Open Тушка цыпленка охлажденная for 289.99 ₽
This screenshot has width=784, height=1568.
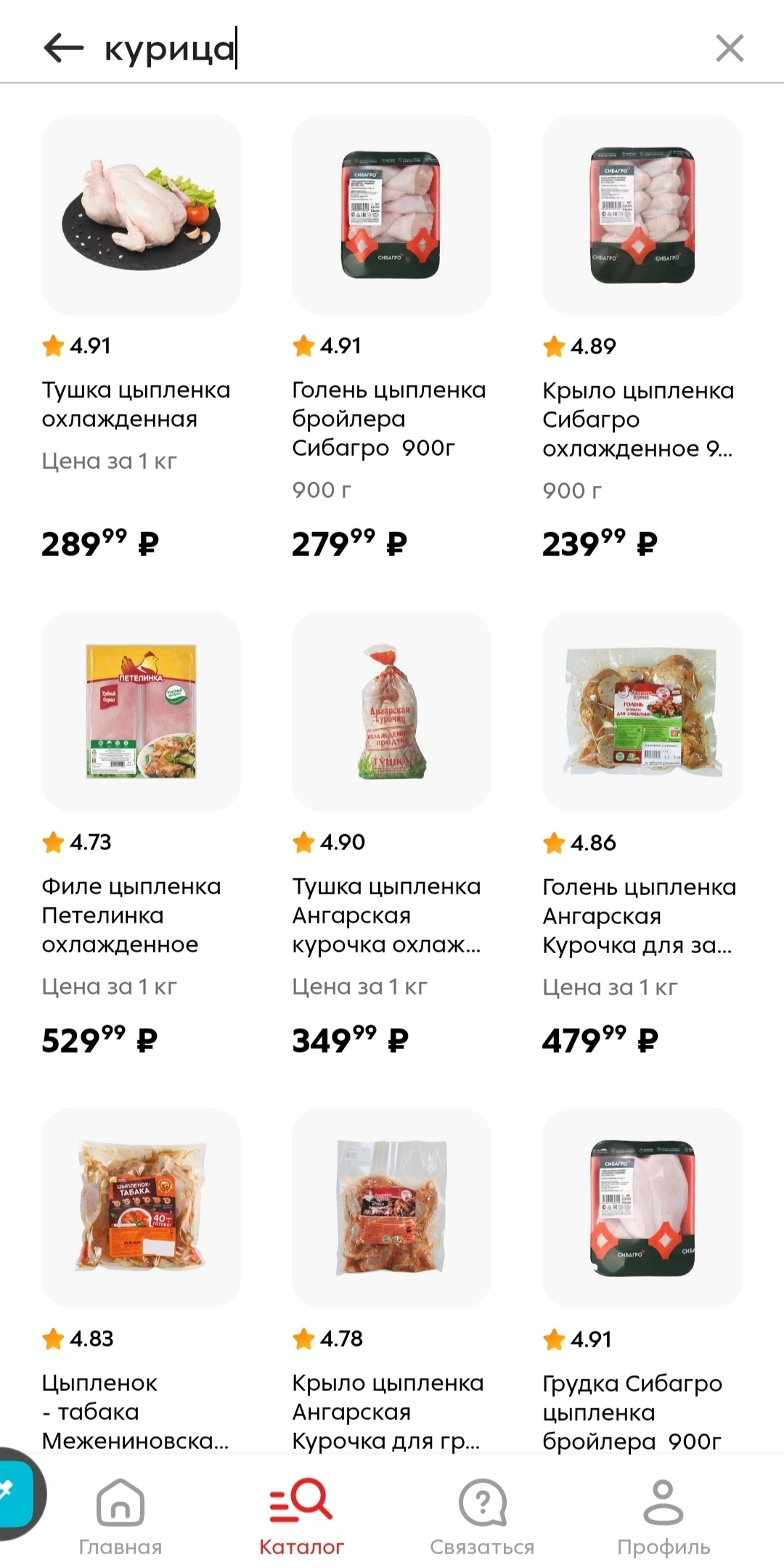(x=141, y=216)
